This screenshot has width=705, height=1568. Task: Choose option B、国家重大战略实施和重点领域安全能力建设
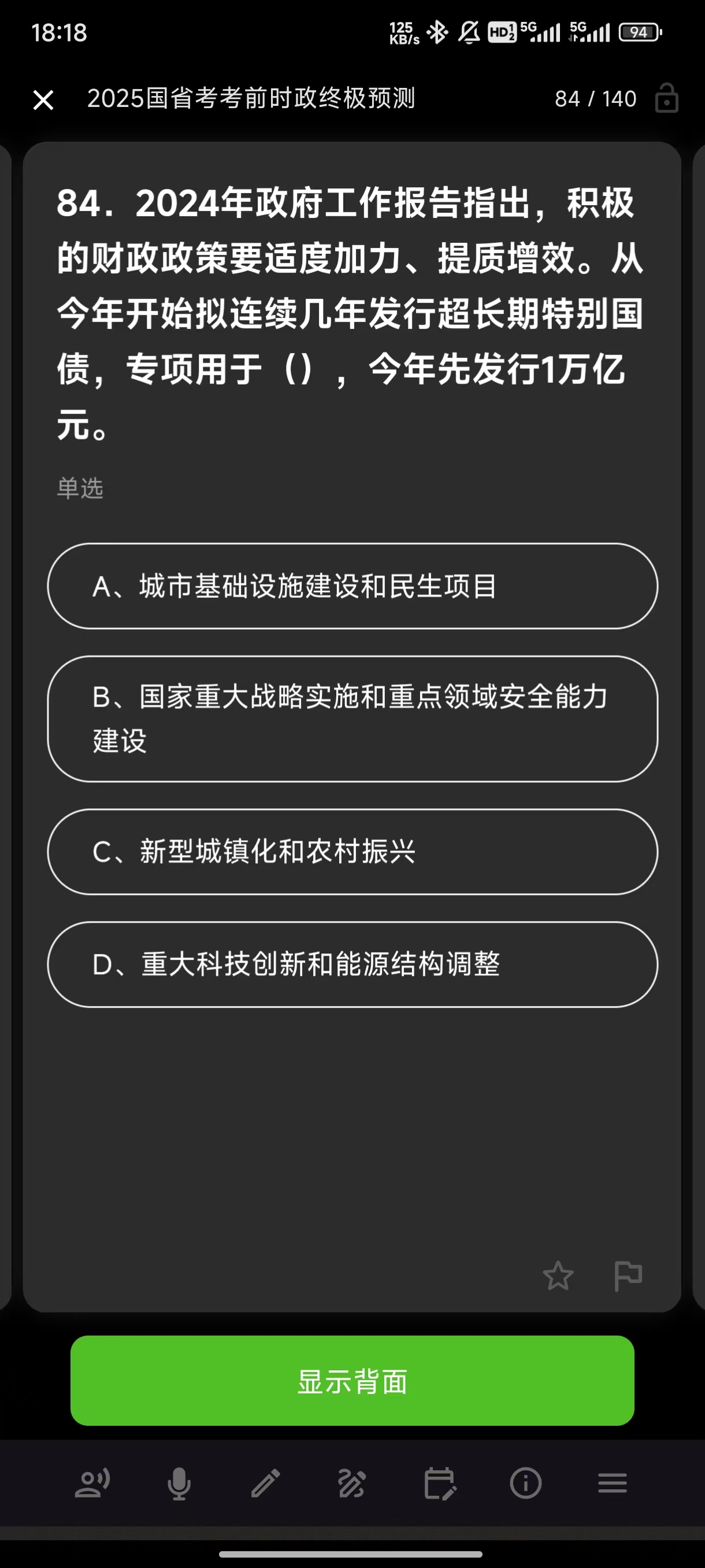pyautogui.click(x=352, y=718)
